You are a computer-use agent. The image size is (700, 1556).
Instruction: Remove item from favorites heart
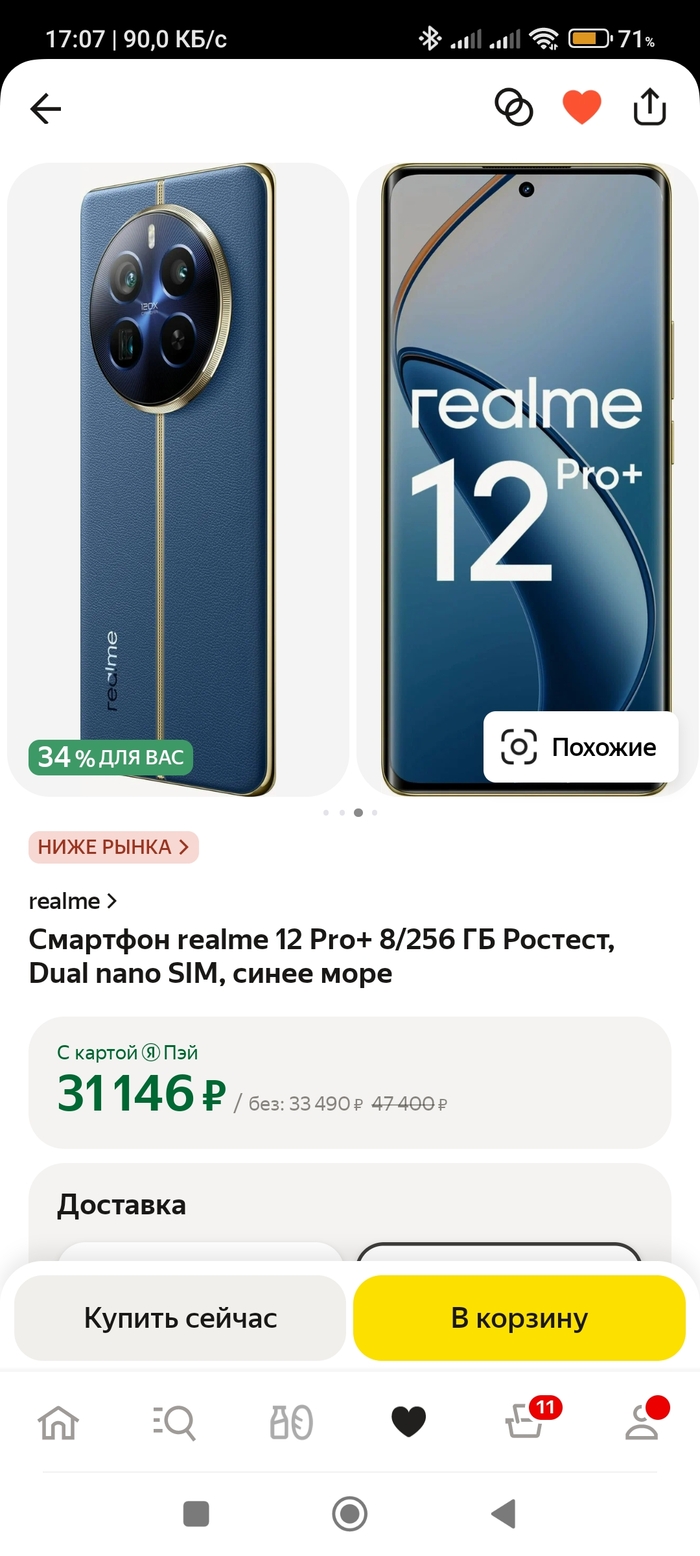(582, 107)
